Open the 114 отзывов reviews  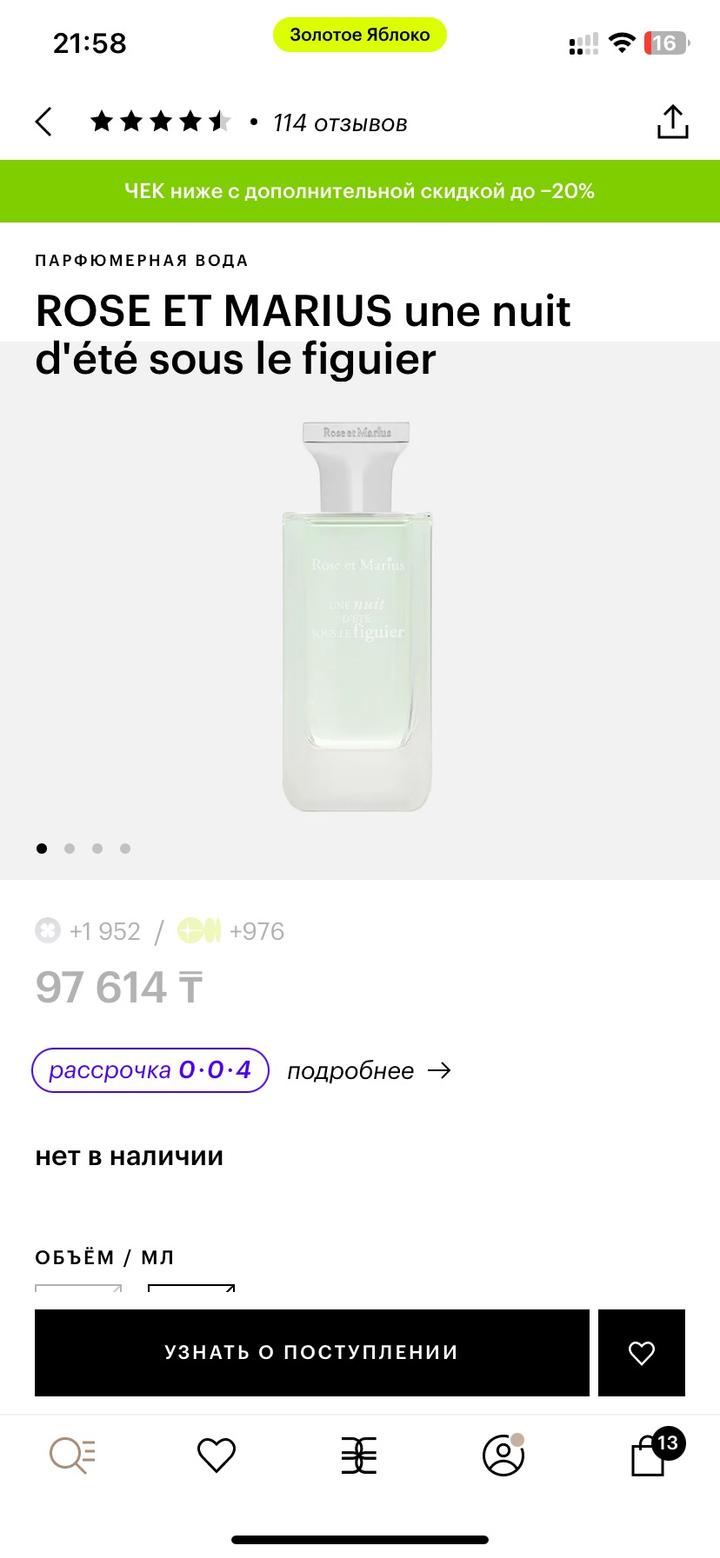pos(339,123)
